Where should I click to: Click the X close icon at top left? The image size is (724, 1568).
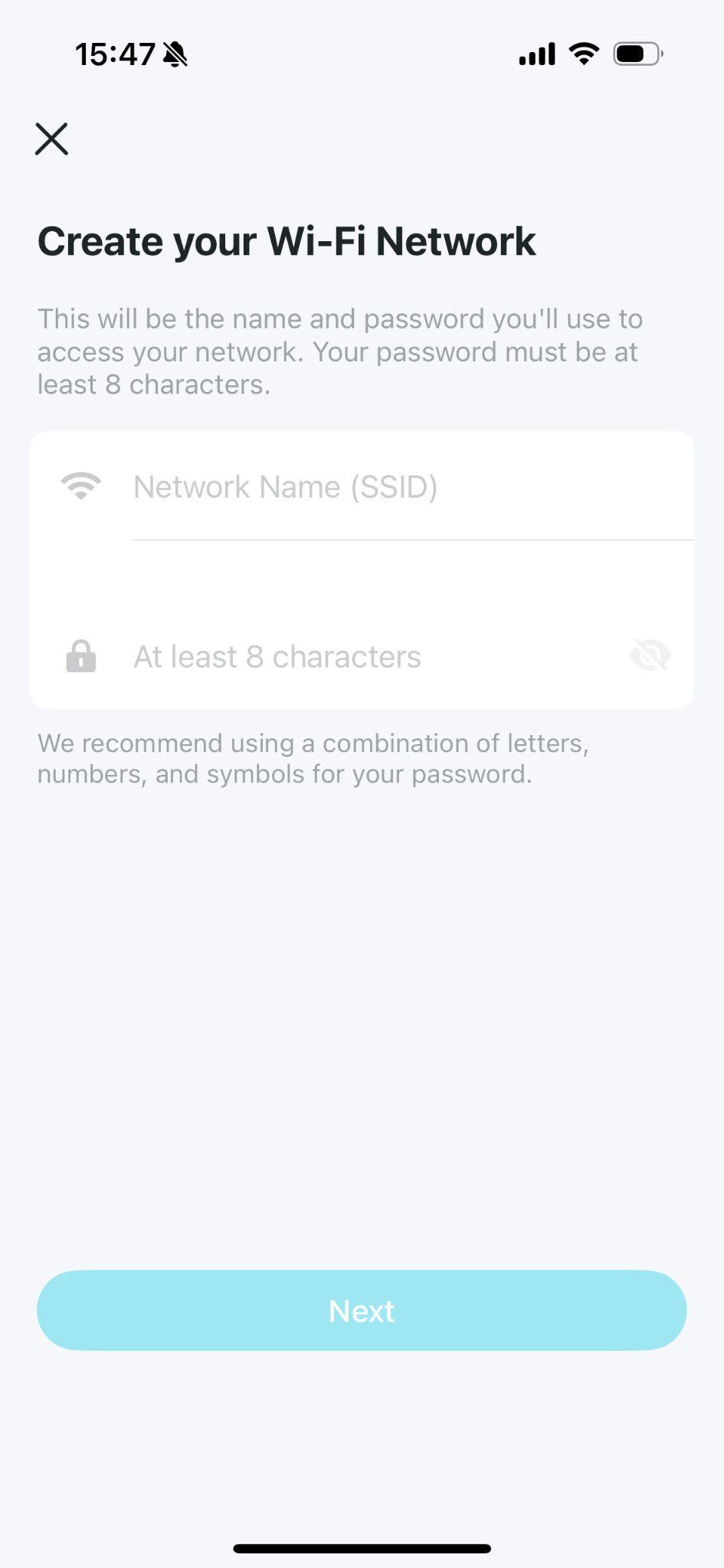pos(51,139)
